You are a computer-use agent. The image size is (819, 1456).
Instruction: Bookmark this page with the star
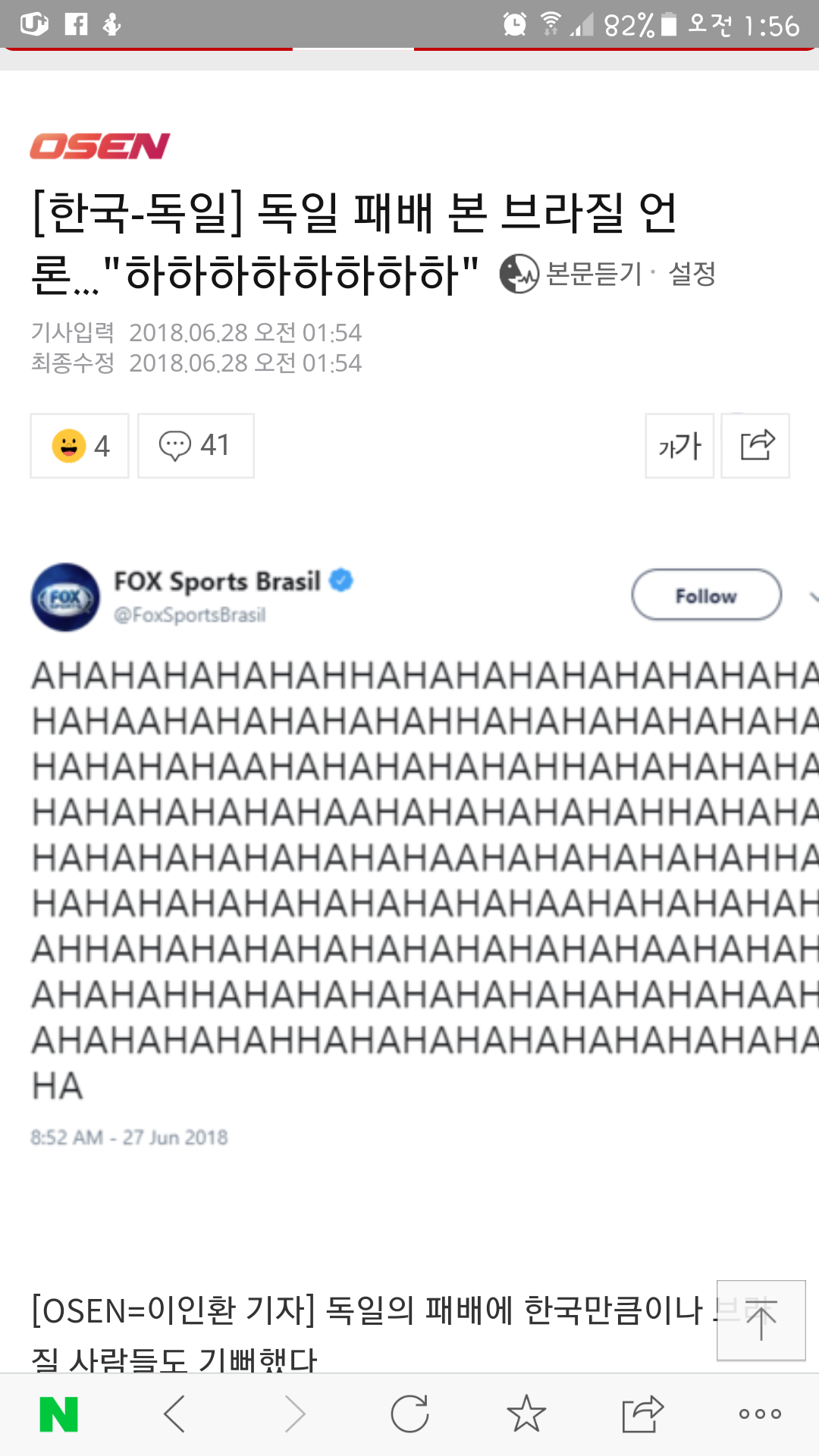coord(526,1414)
